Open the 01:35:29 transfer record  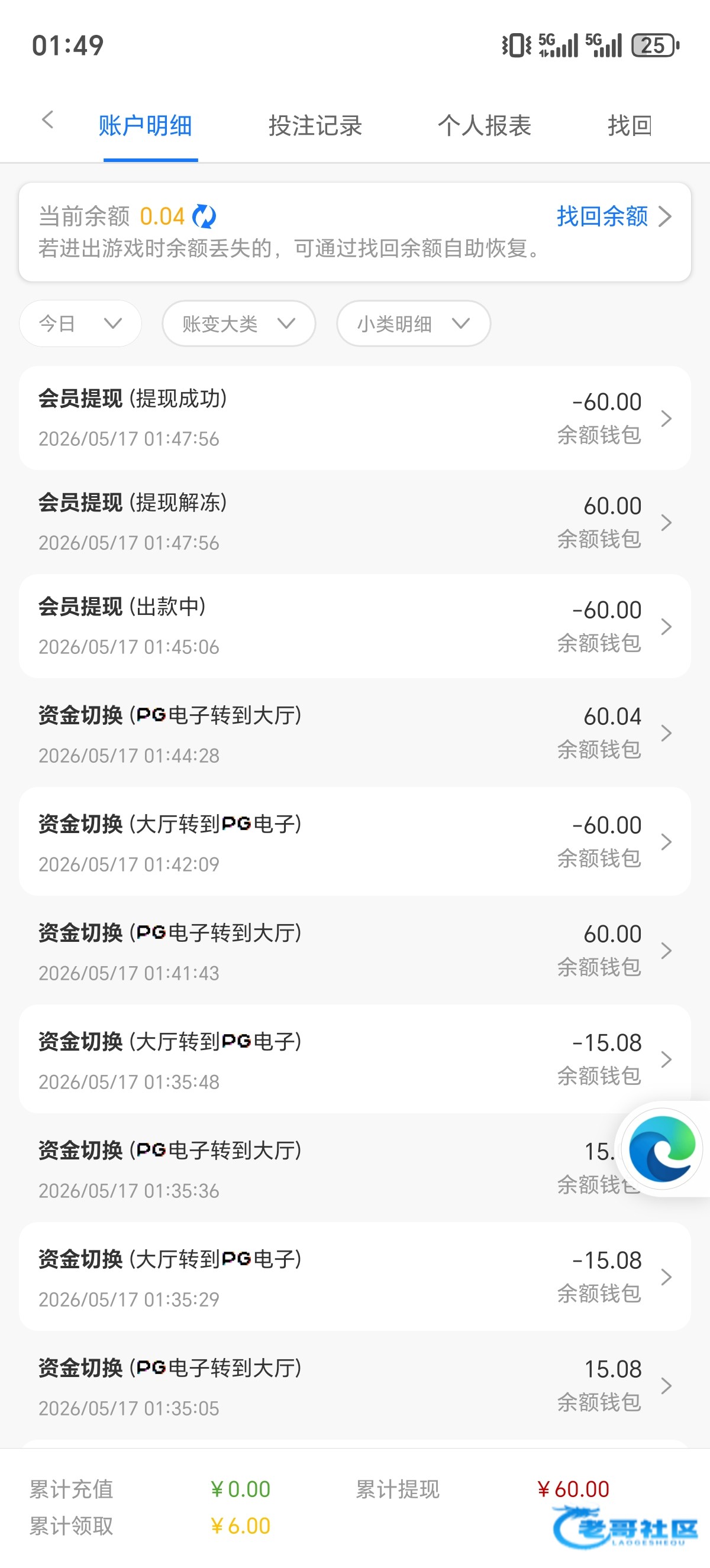point(355,1277)
